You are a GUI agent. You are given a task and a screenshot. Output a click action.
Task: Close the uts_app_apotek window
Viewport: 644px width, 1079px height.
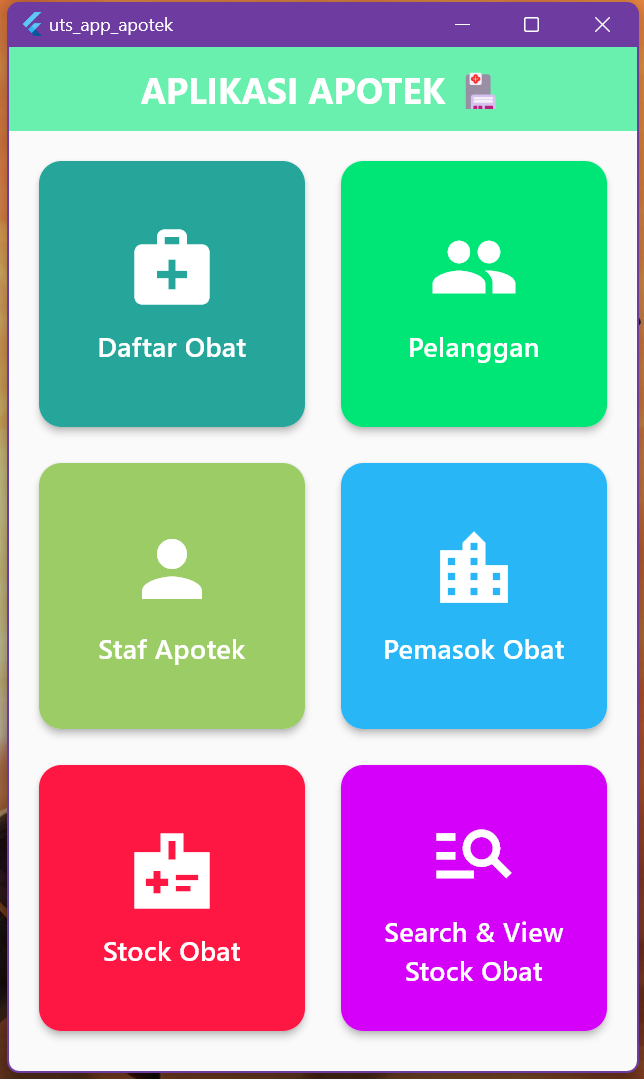point(602,25)
